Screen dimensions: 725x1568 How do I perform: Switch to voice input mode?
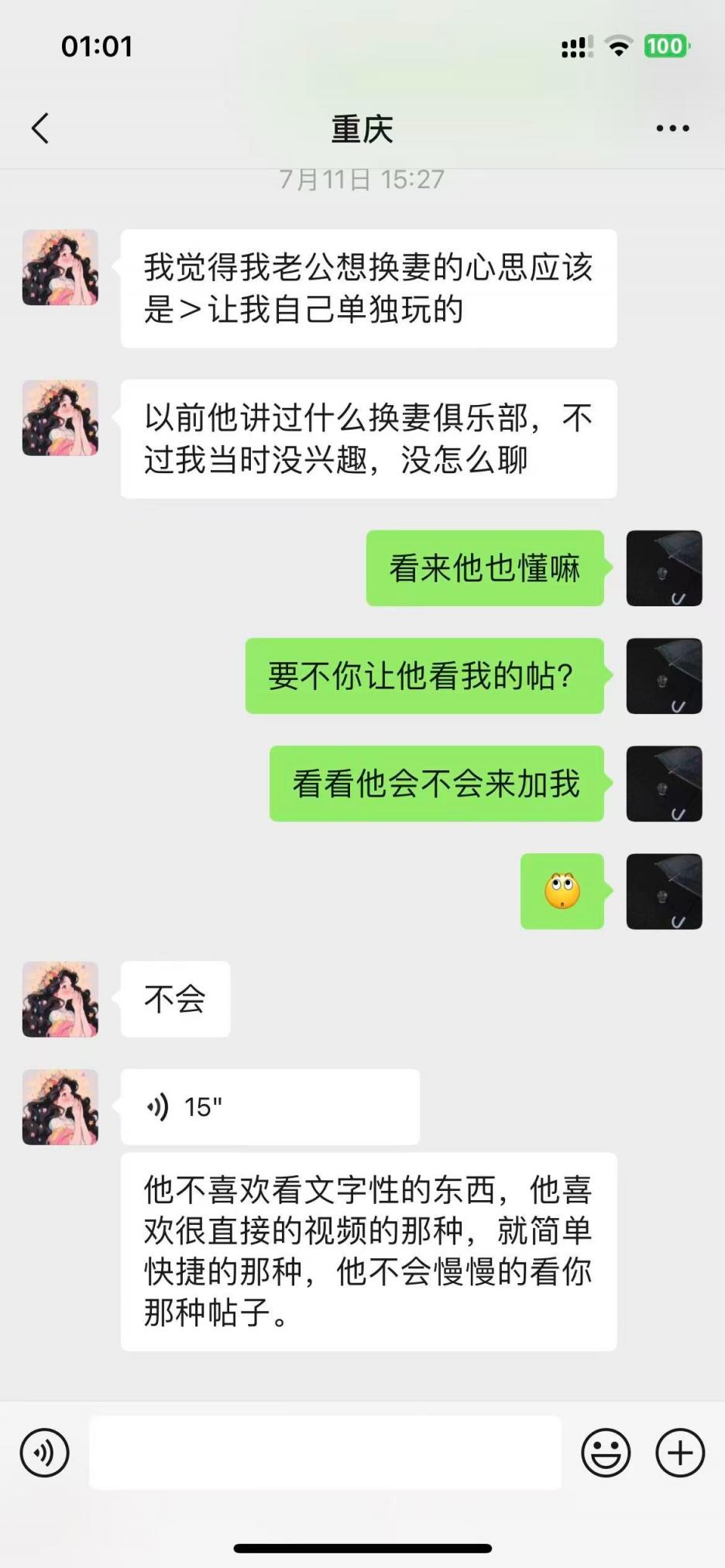tap(45, 1453)
